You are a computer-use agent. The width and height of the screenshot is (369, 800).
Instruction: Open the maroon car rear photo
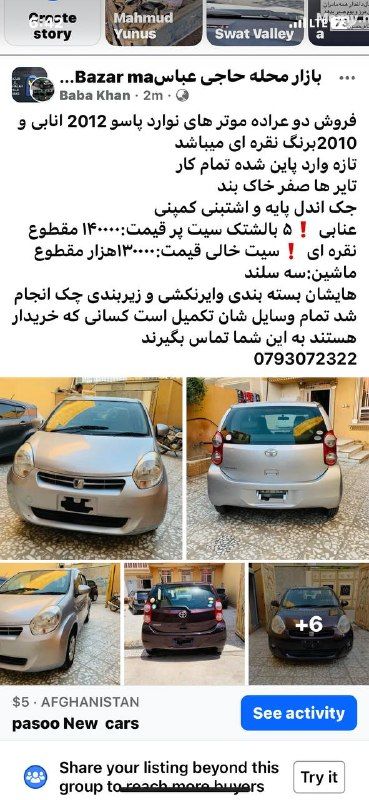[x=184, y=624]
